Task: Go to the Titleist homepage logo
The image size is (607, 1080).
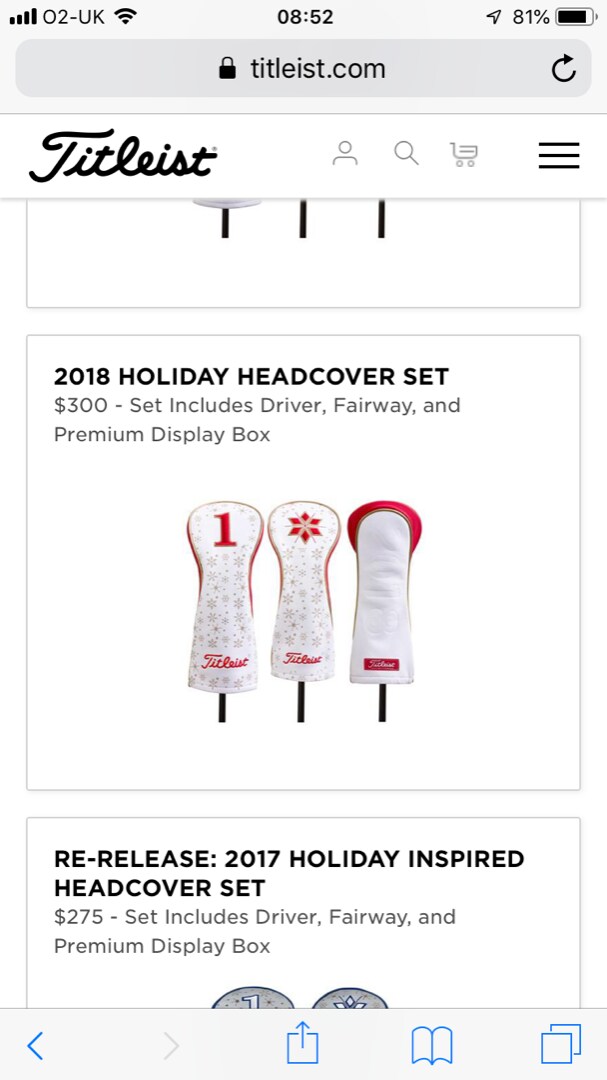Action: click(x=123, y=156)
